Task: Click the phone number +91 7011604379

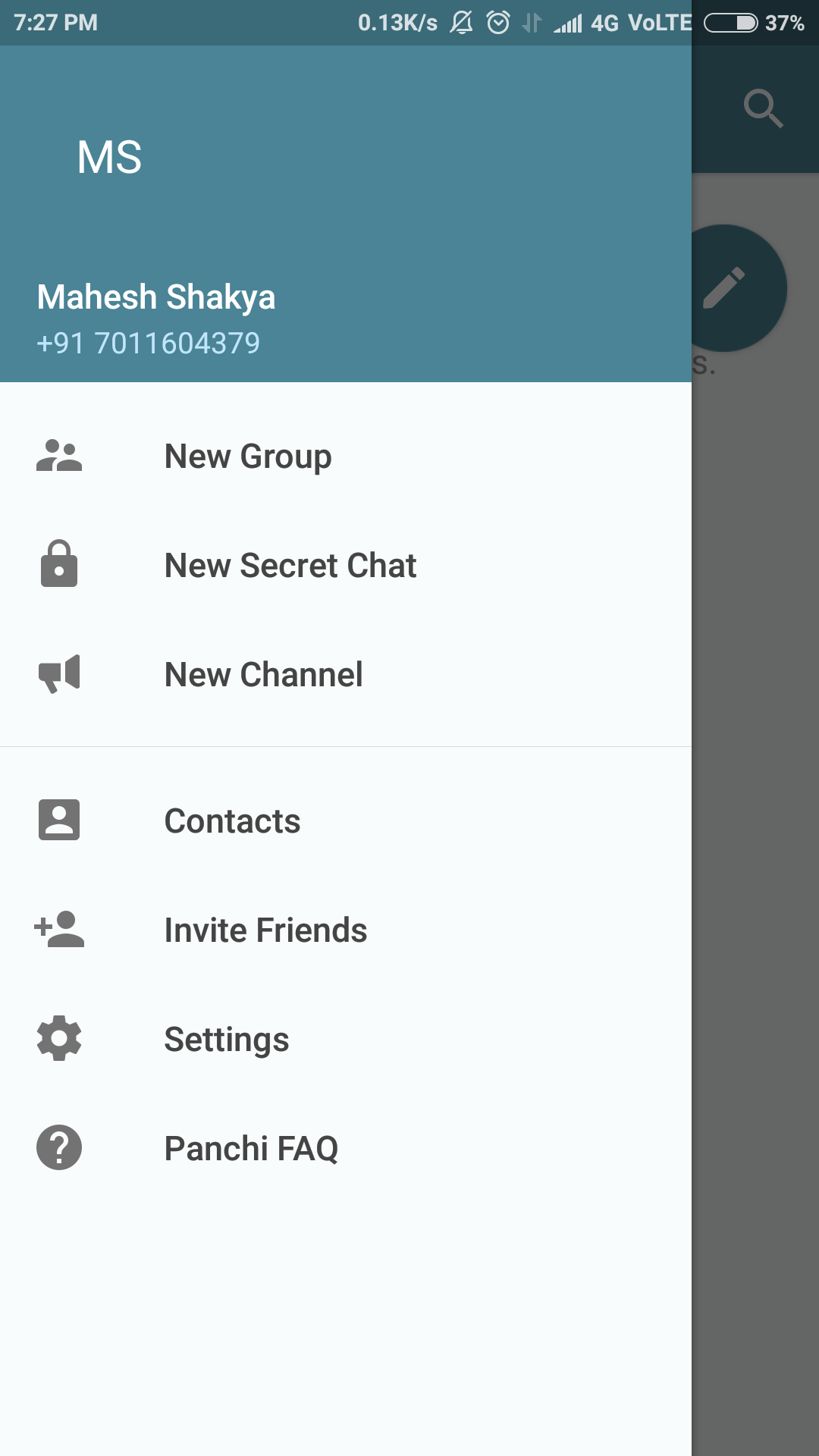Action: (148, 343)
